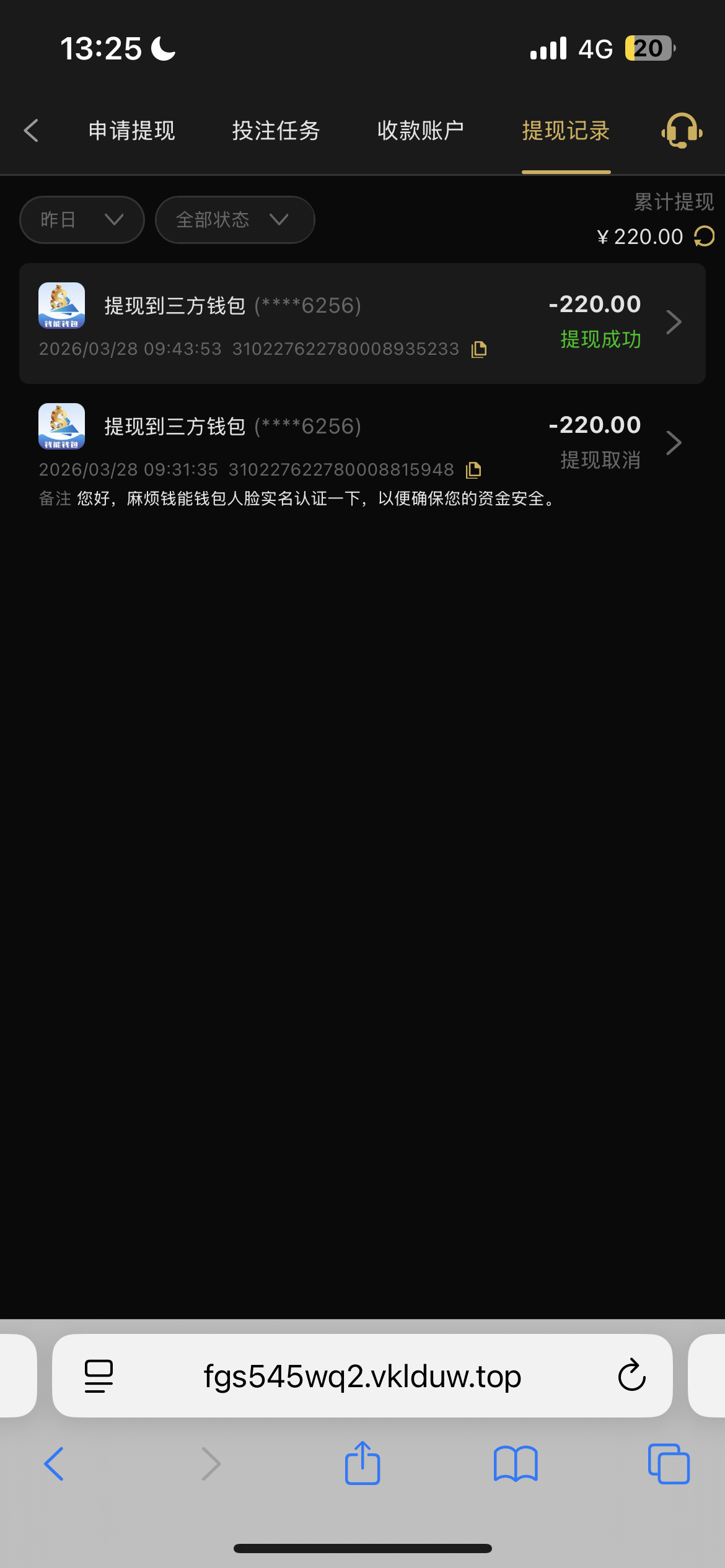The image size is (725, 1568).
Task: Open customer service headset icon
Action: (x=682, y=131)
